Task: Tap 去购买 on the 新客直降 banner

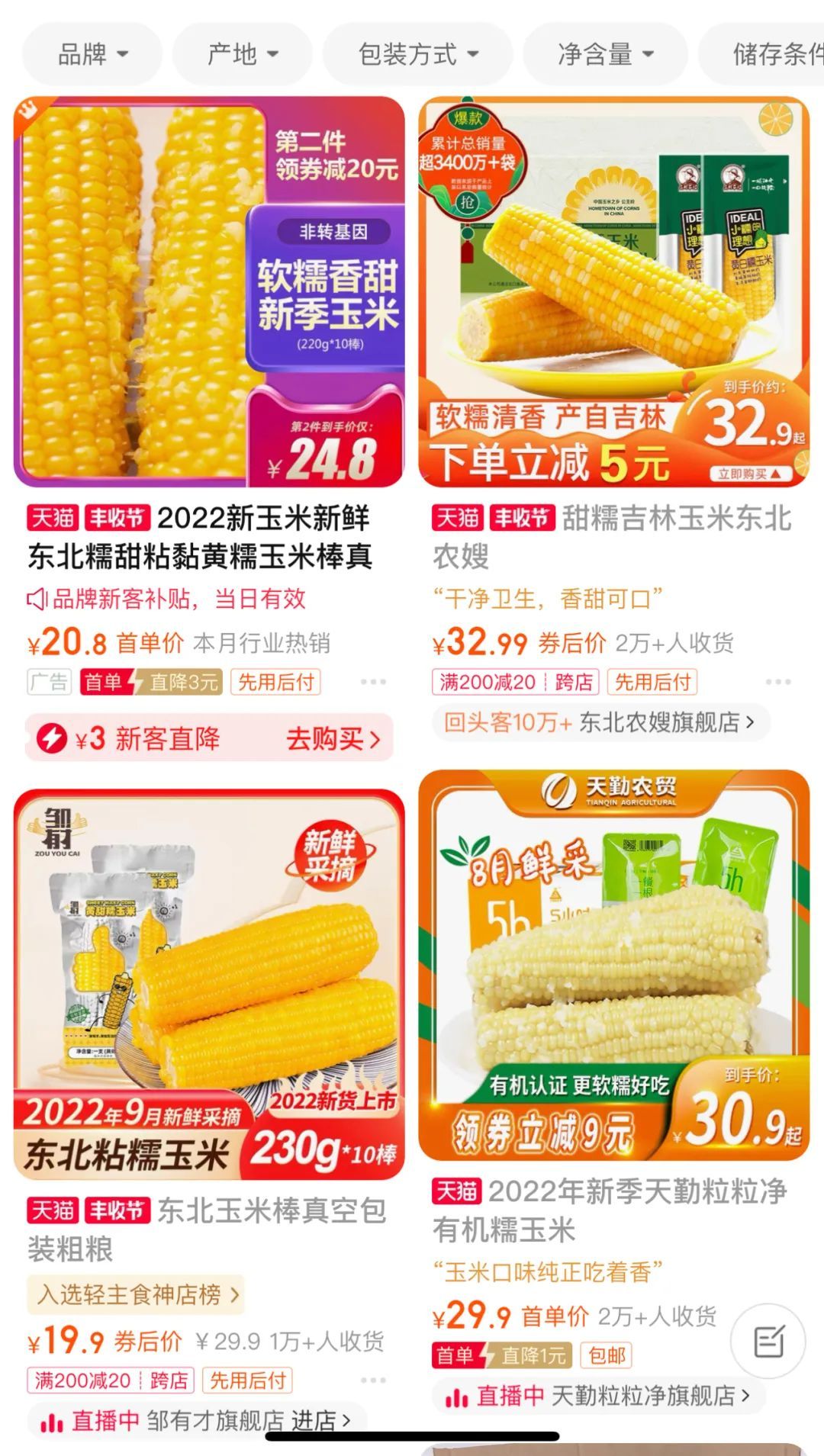Action: pyautogui.click(x=333, y=738)
